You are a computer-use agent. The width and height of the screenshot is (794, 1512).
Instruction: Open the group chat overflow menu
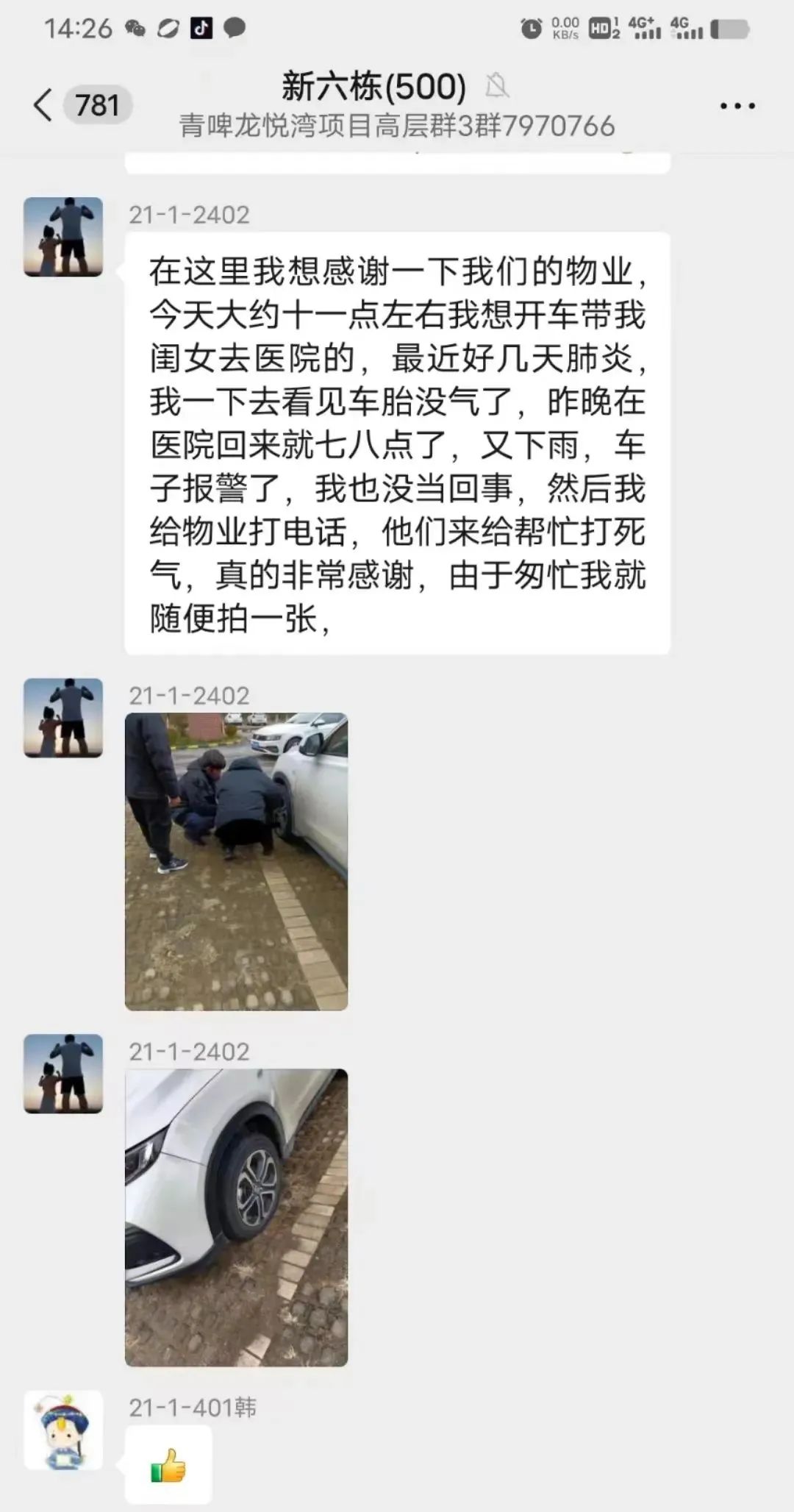(737, 106)
